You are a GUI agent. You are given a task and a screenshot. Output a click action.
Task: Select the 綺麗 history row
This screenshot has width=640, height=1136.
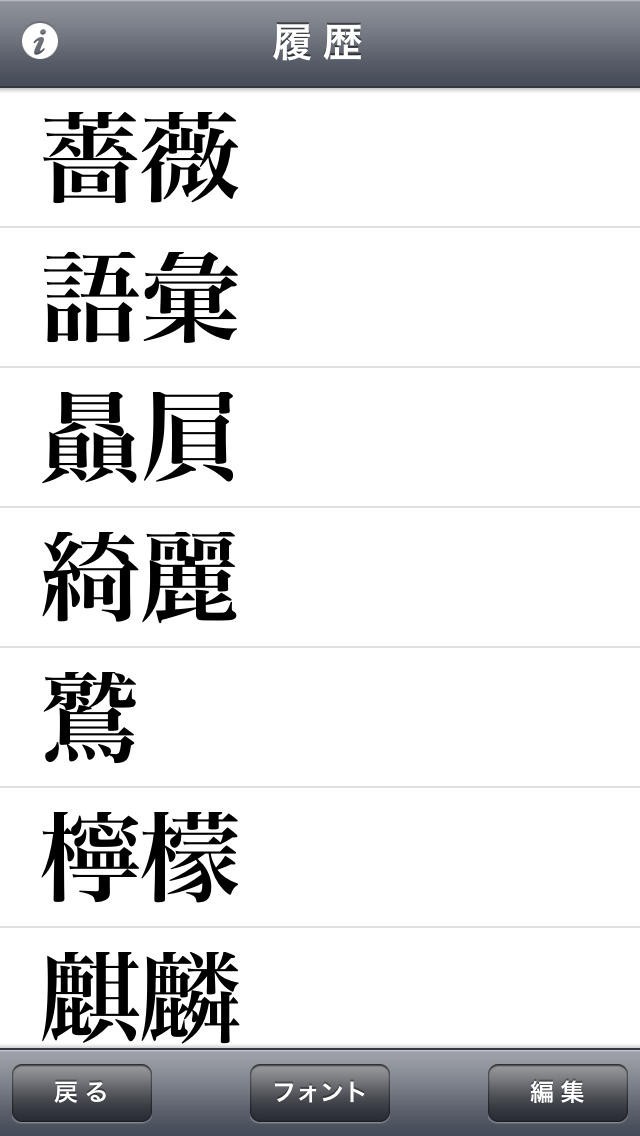pos(320,577)
